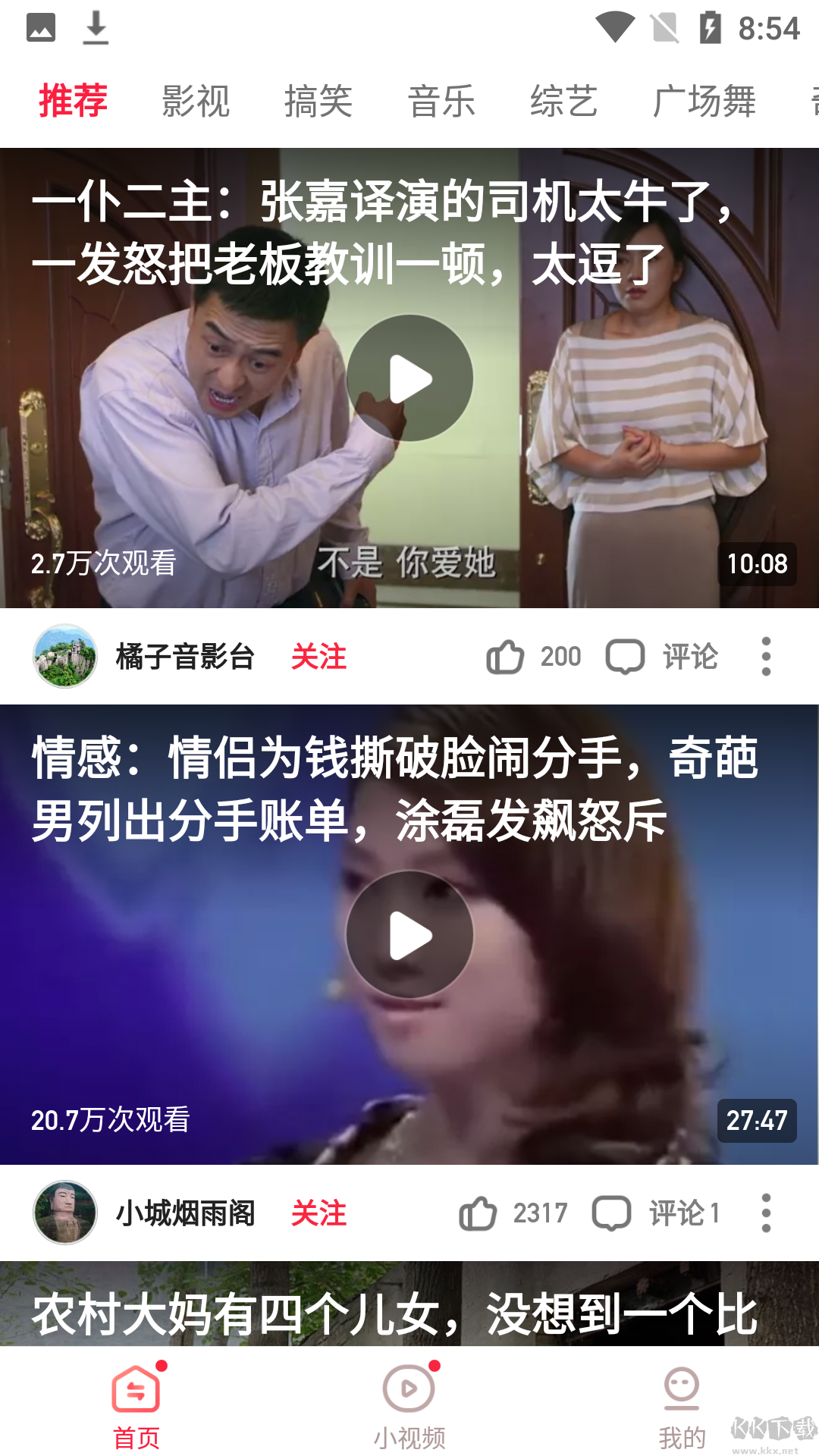Follow 橘子音影台 via 关注 button
Viewport: 819px width, 1456px height.
pos(318,656)
